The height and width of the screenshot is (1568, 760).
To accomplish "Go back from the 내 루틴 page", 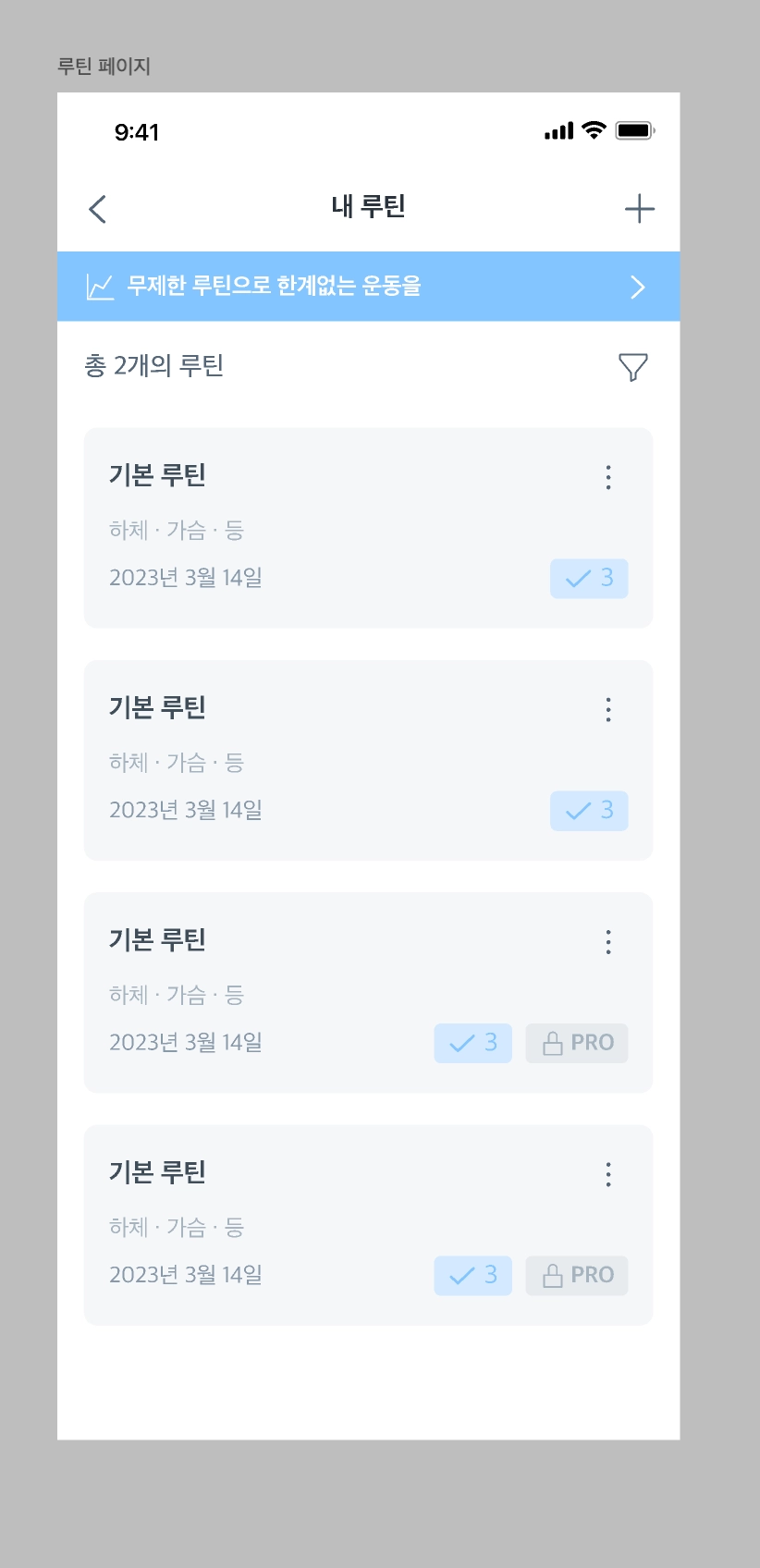I will [98, 209].
